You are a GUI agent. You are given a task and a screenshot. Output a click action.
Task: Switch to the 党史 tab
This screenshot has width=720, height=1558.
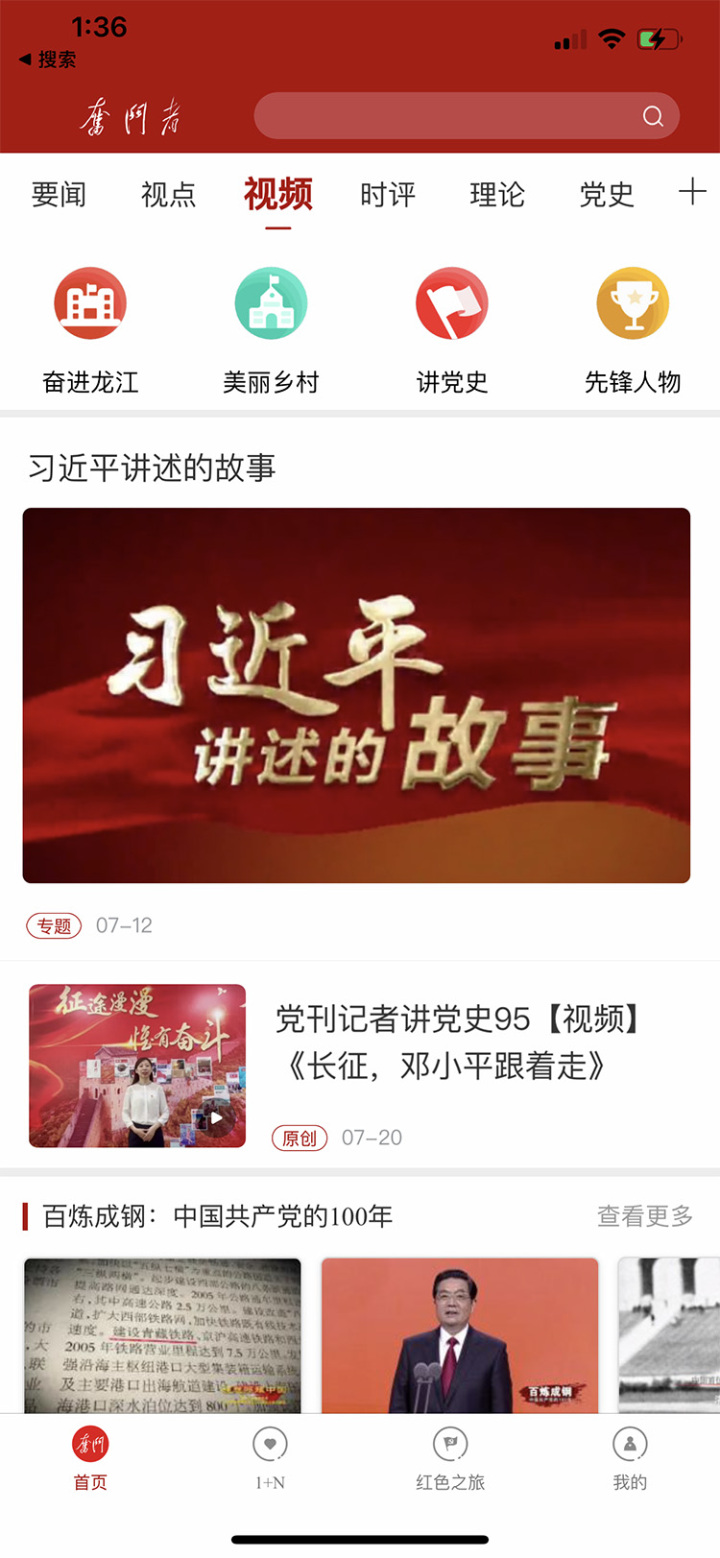[607, 194]
